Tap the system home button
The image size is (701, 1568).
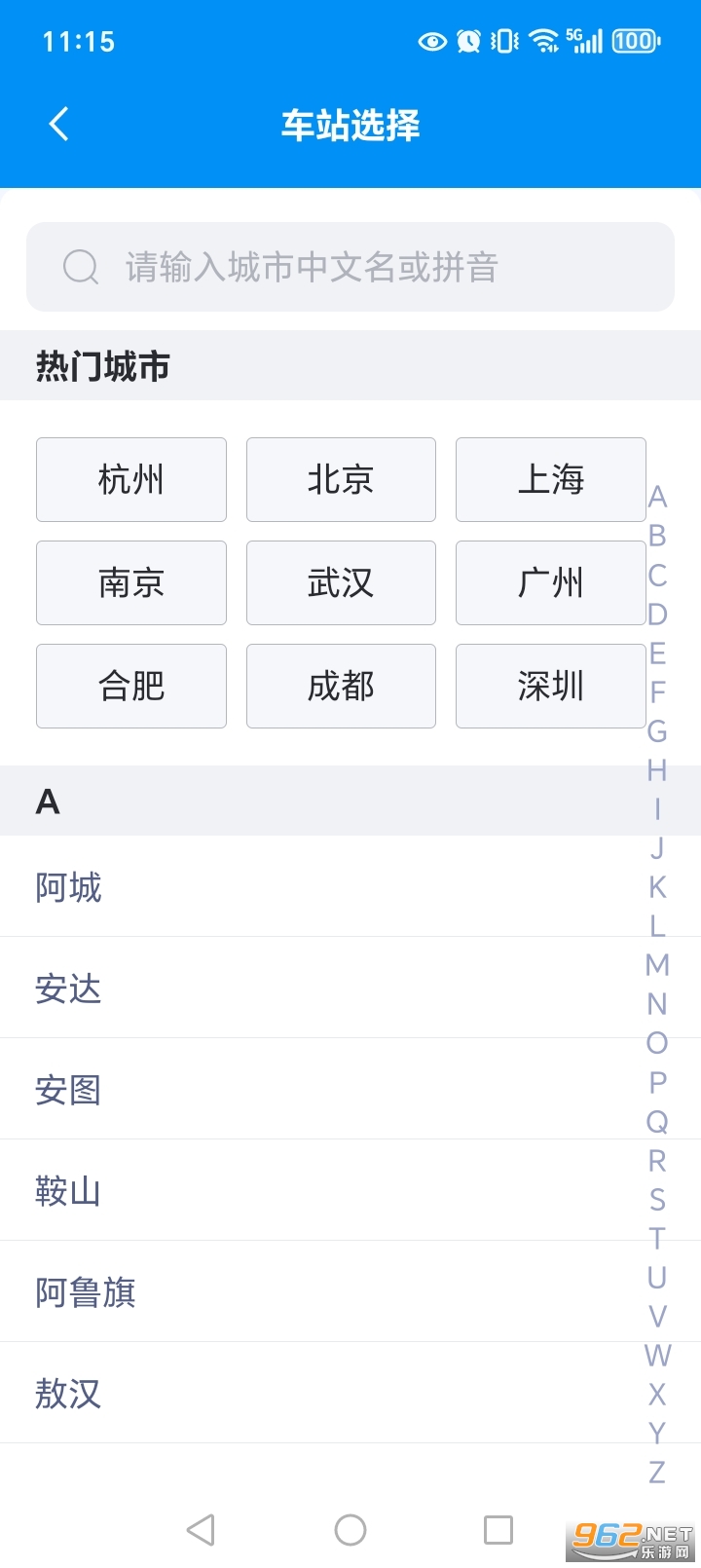point(350,1530)
